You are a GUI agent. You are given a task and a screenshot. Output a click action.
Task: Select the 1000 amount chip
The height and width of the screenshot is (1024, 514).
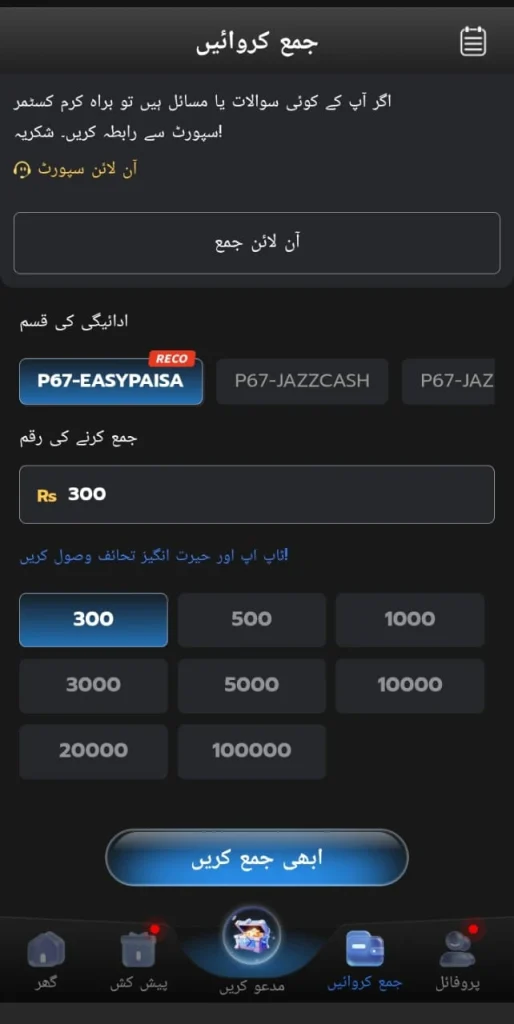(x=410, y=620)
